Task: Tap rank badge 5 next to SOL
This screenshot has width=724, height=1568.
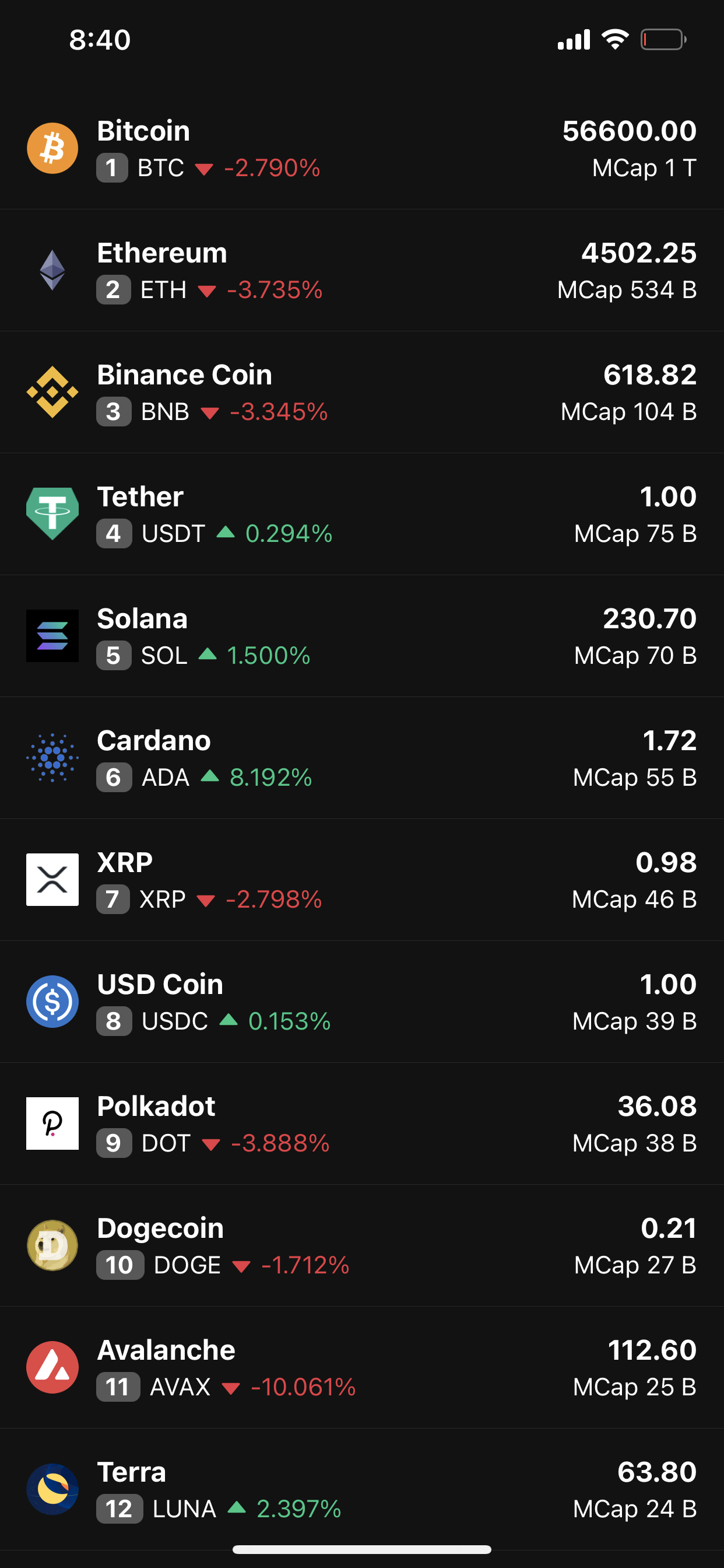Action: [113, 656]
